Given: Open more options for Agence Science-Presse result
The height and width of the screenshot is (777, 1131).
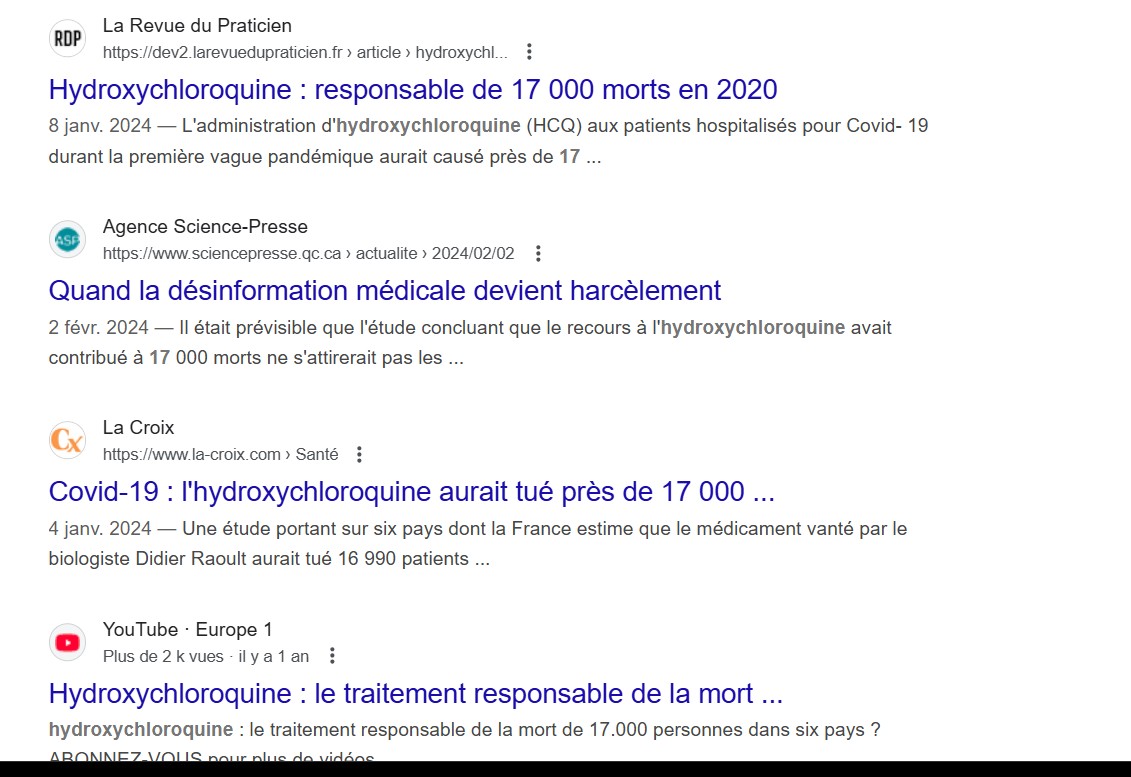Looking at the screenshot, I should pyautogui.click(x=538, y=254).
